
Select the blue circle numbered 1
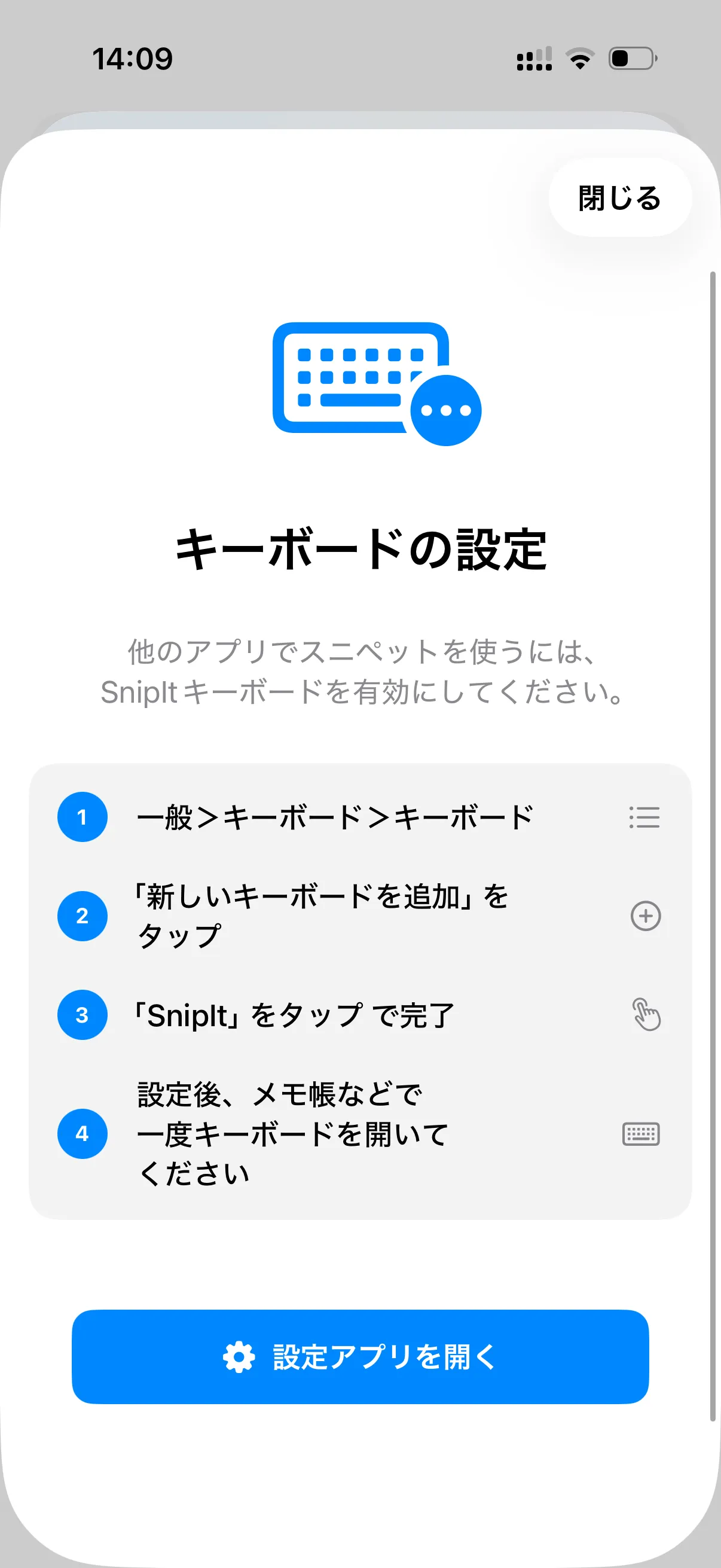83,816
